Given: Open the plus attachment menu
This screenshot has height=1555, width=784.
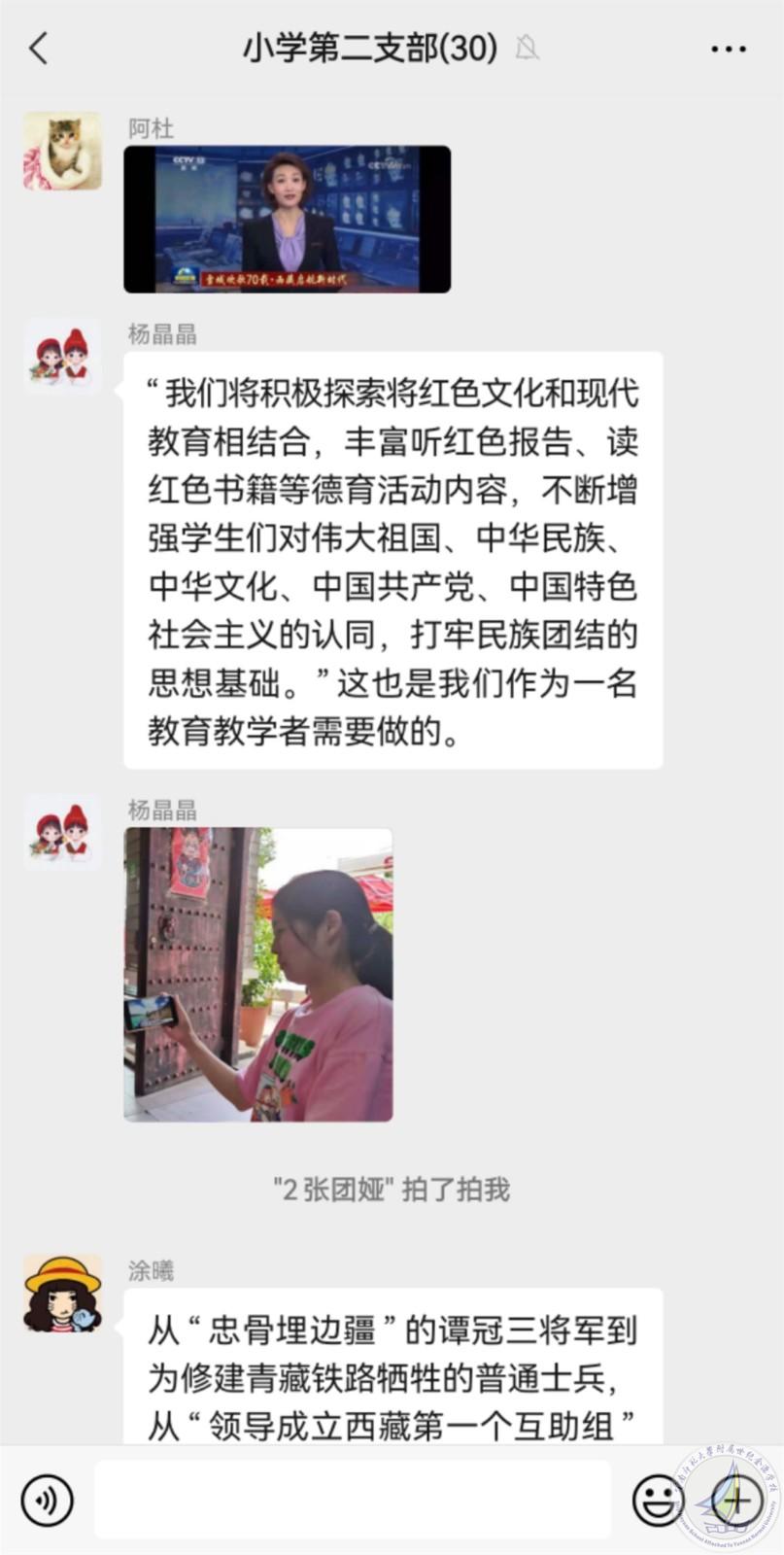Looking at the screenshot, I should point(736,1500).
